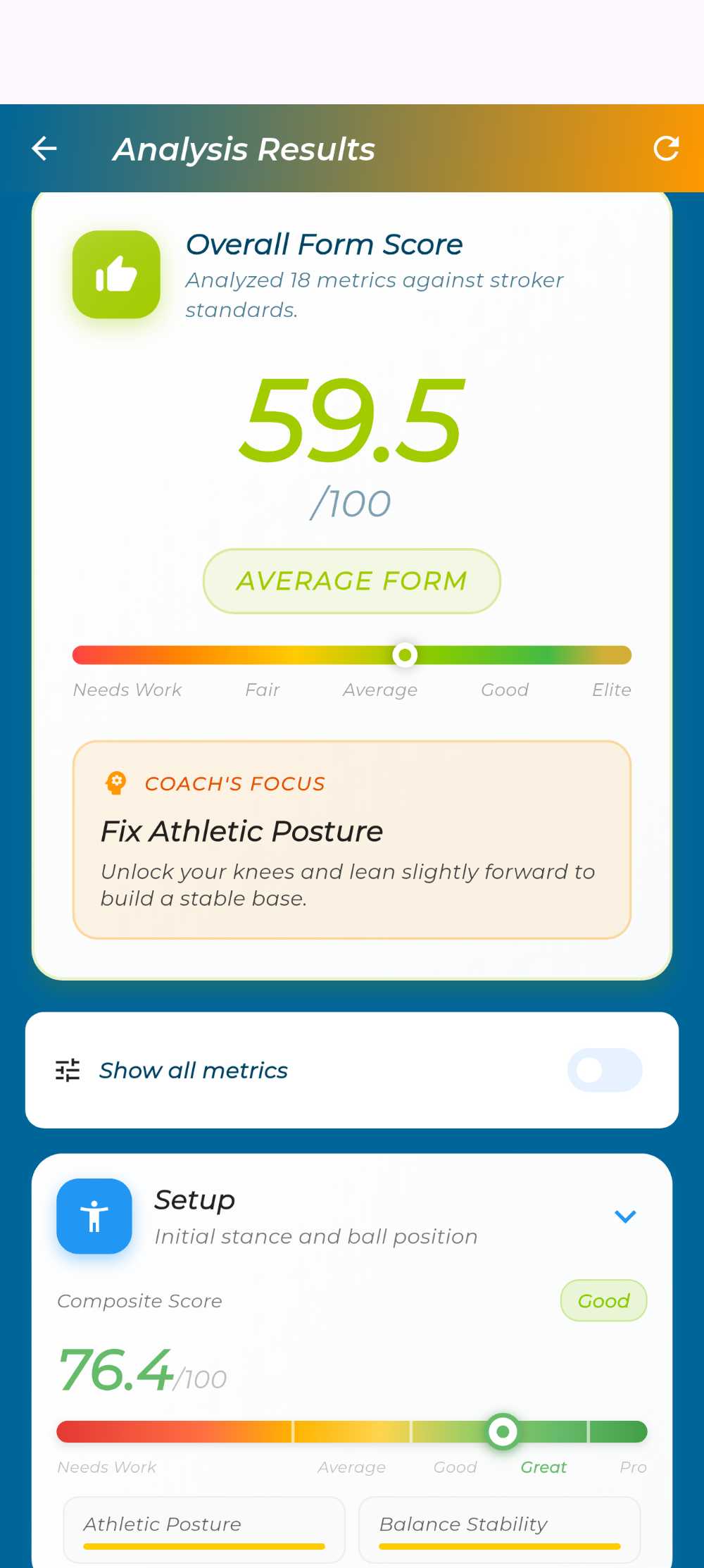
Task: Open the Balance Stability metric card
Action: (x=499, y=1529)
